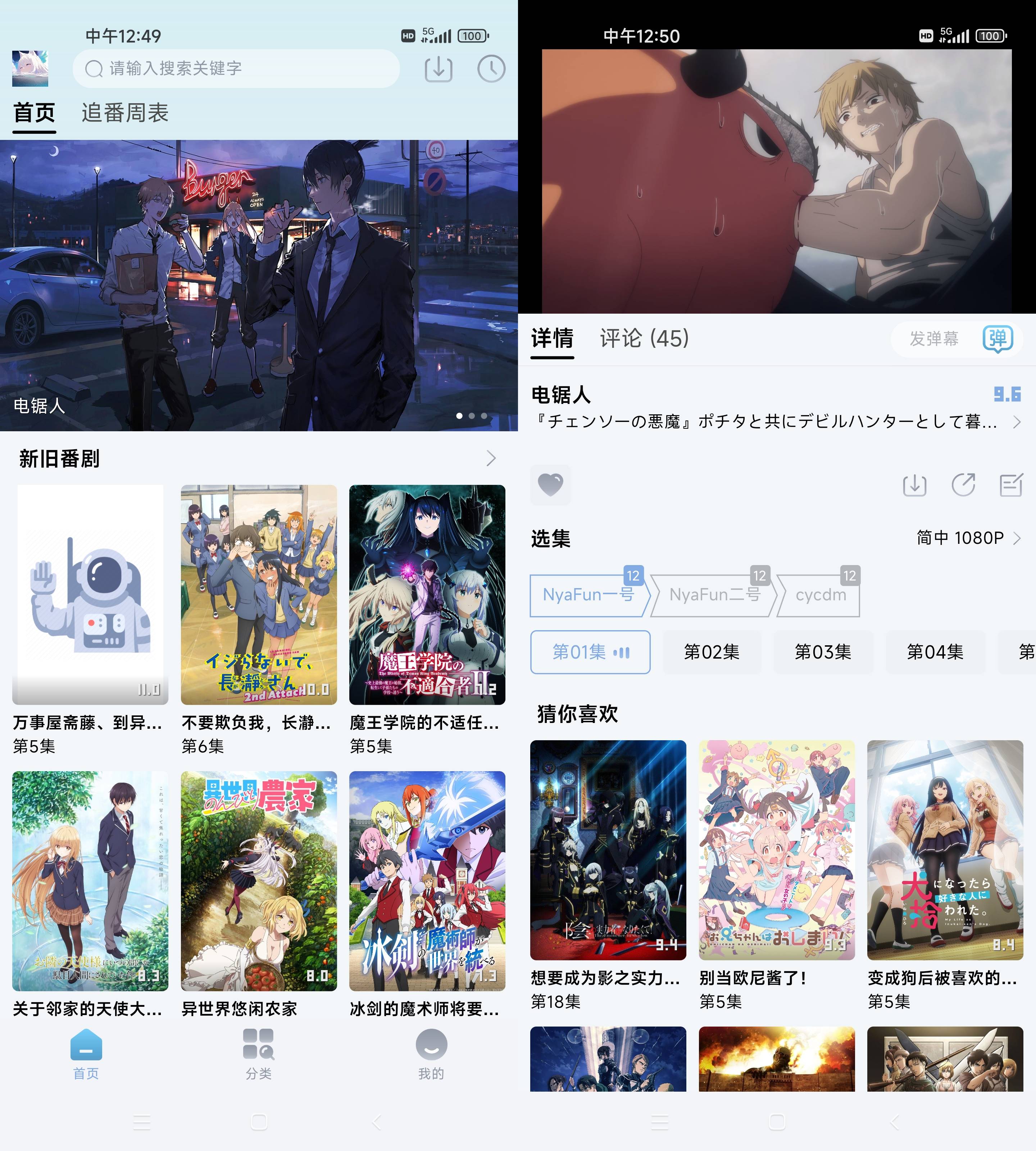This screenshot has width=1036, height=1151.
Task: Play episode 第03集
Action: [x=823, y=653]
